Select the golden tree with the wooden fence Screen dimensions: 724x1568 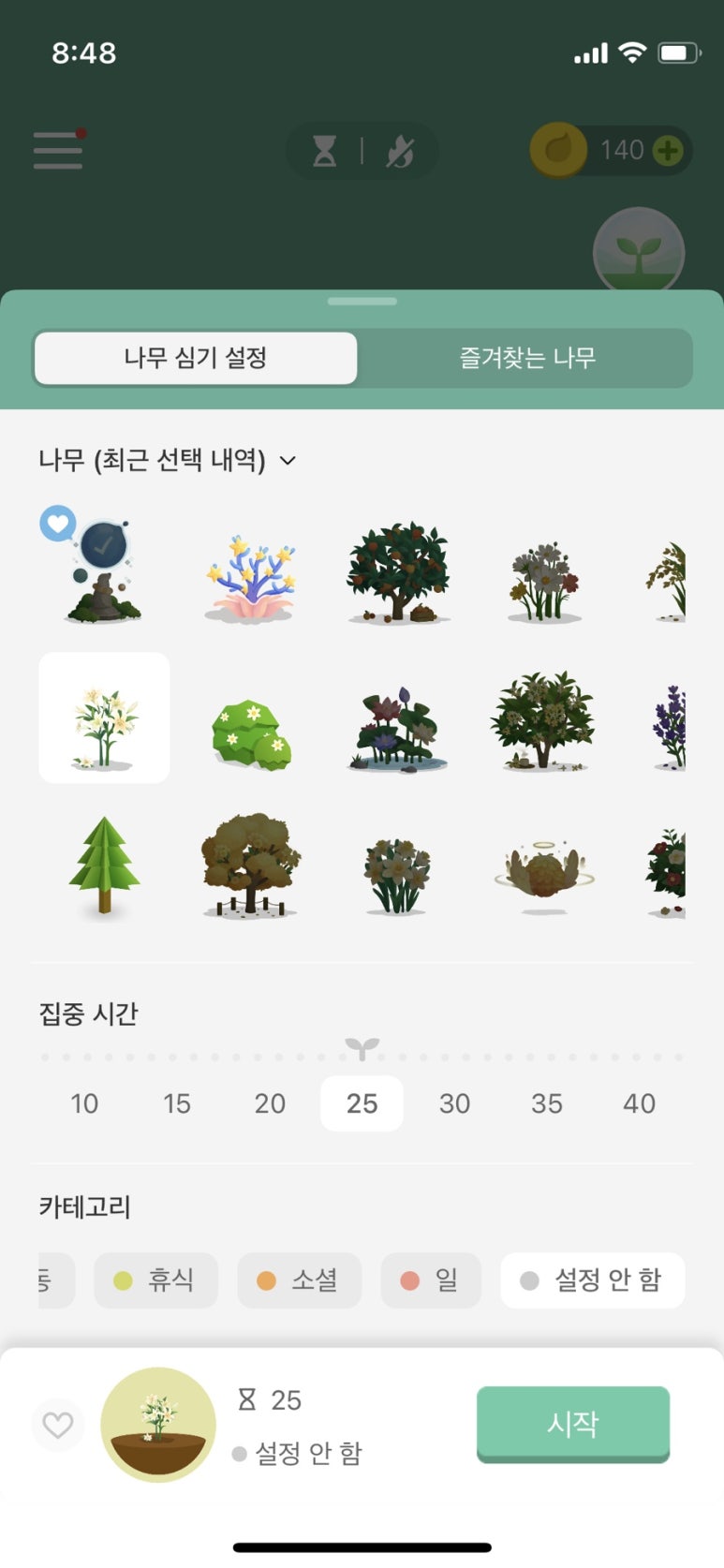[x=250, y=864]
